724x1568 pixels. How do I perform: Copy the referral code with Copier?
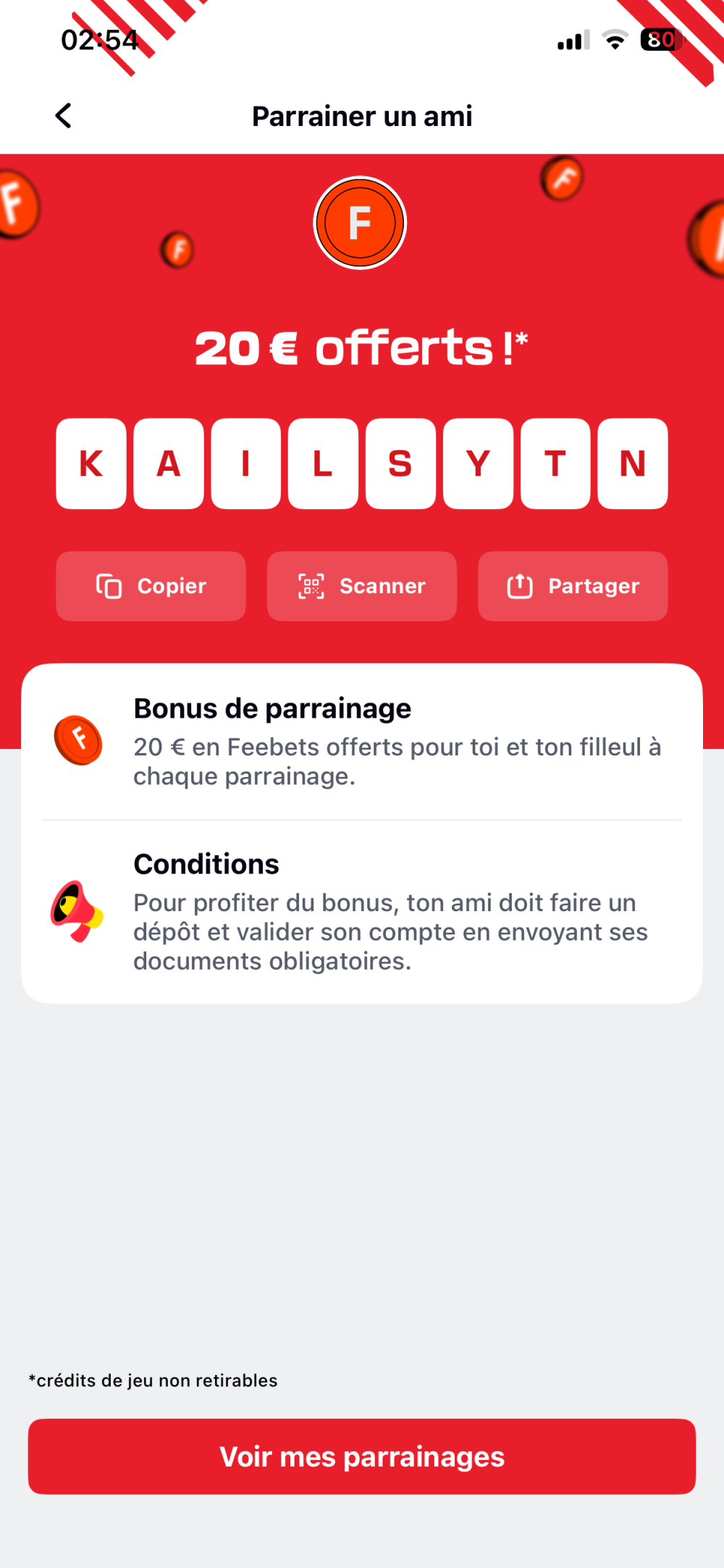click(151, 586)
